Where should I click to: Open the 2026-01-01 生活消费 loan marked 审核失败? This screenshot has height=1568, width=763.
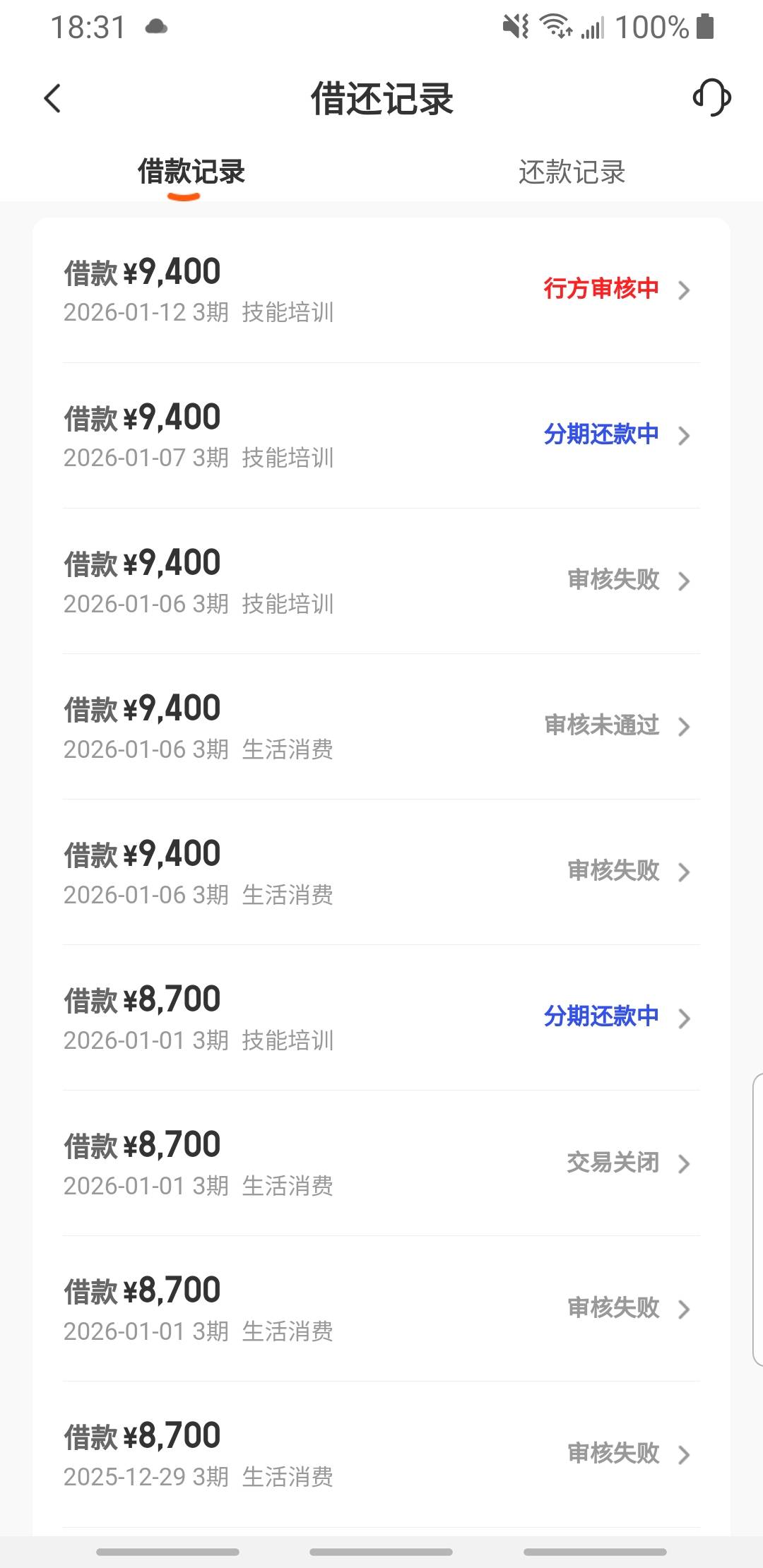381,1309
